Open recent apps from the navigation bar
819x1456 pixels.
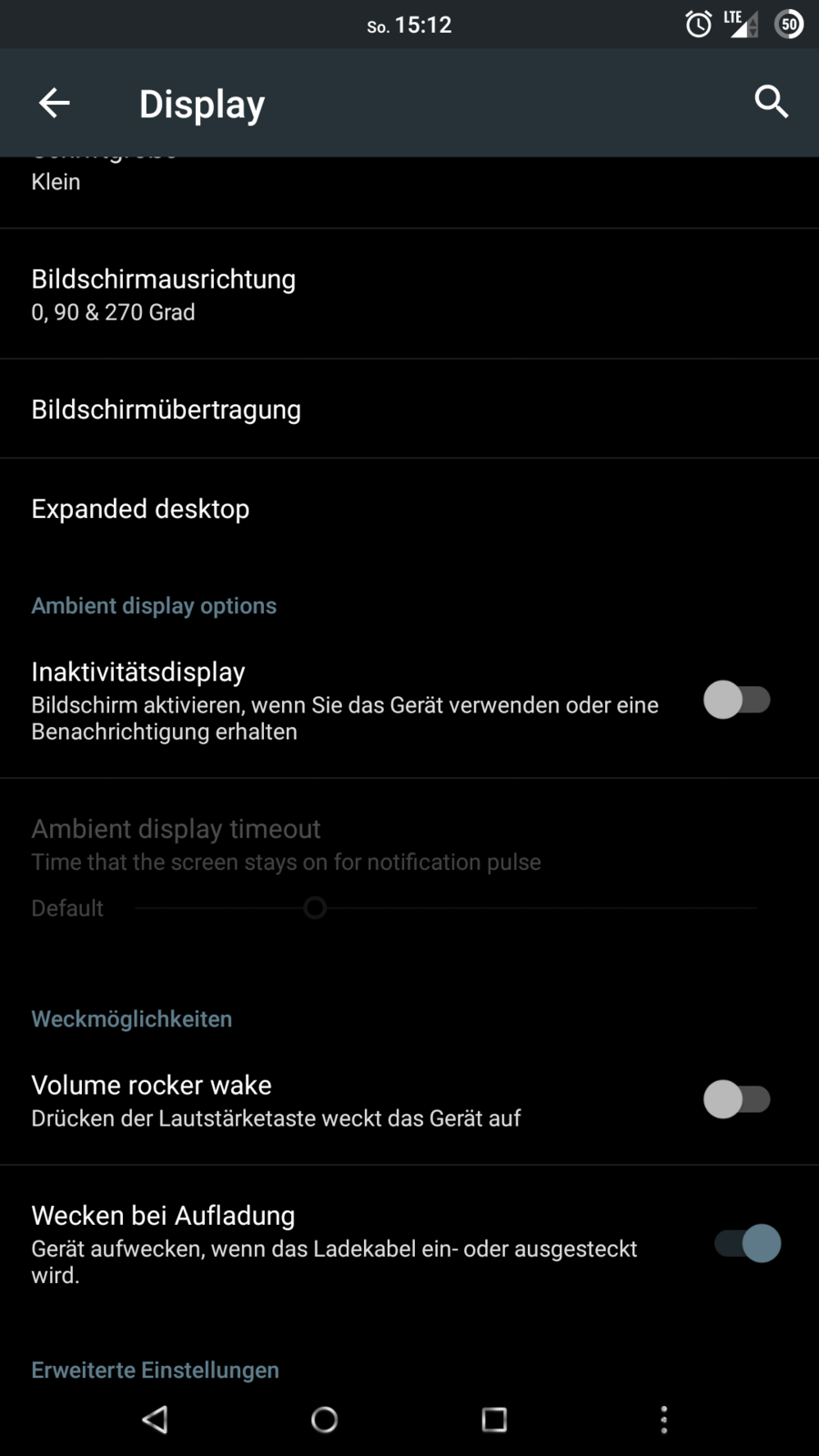(494, 1419)
